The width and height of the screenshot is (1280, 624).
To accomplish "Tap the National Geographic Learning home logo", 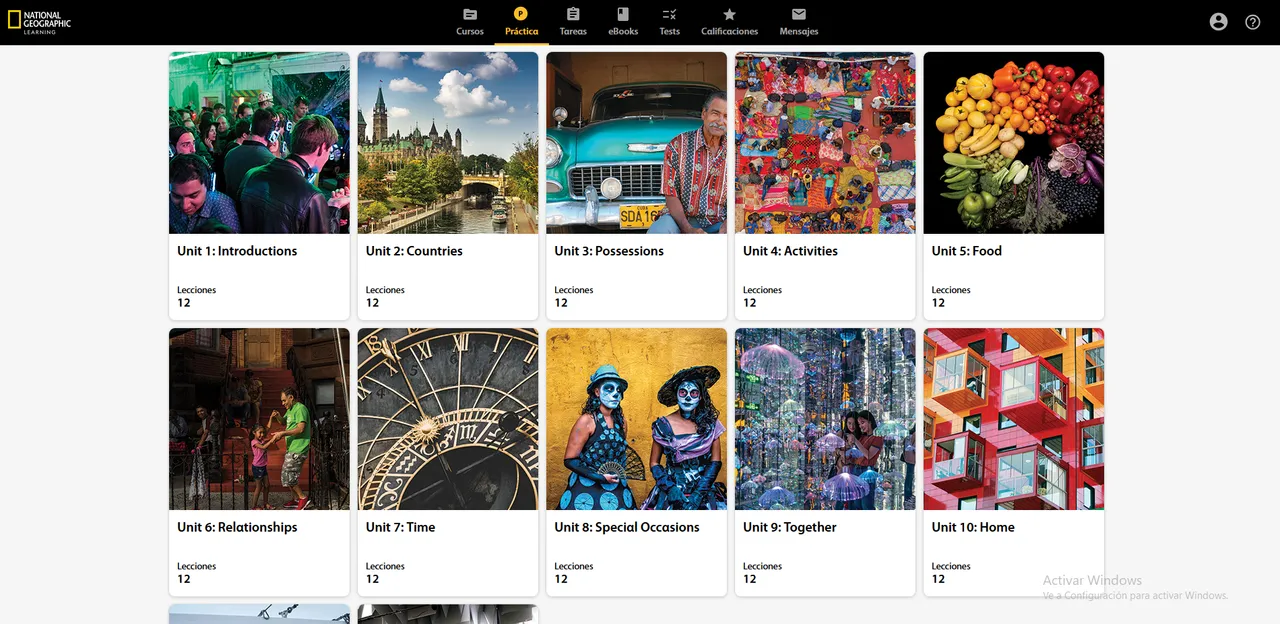I will click(x=40, y=22).
